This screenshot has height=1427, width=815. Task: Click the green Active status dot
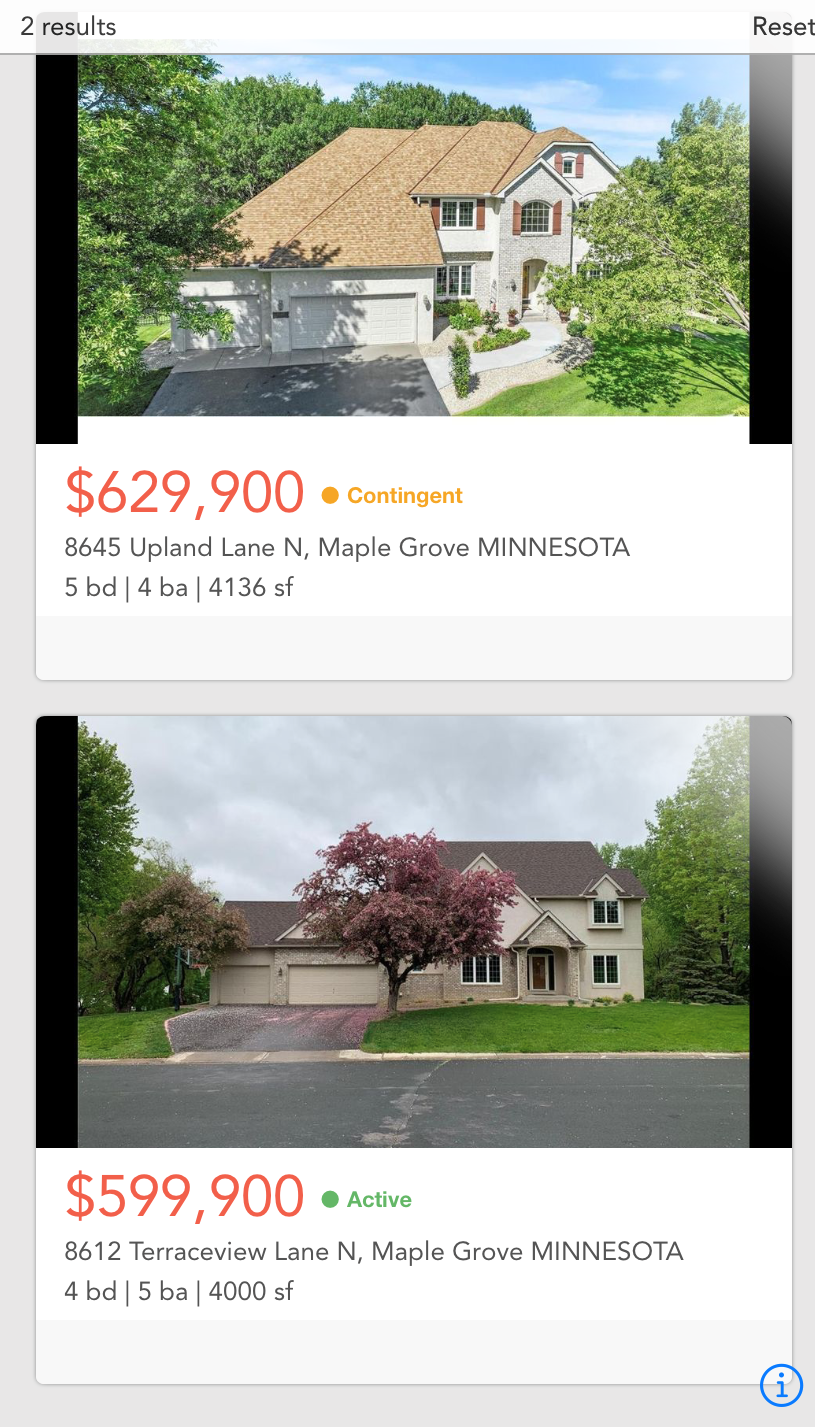(x=329, y=1198)
